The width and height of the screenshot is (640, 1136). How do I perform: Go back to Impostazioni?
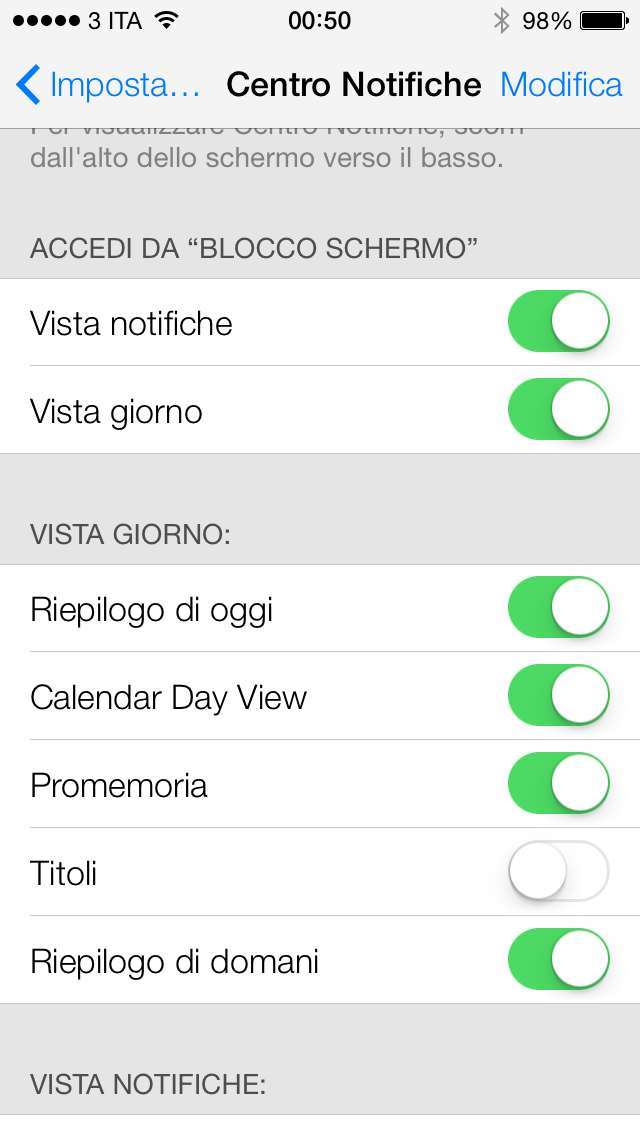click(x=107, y=85)
